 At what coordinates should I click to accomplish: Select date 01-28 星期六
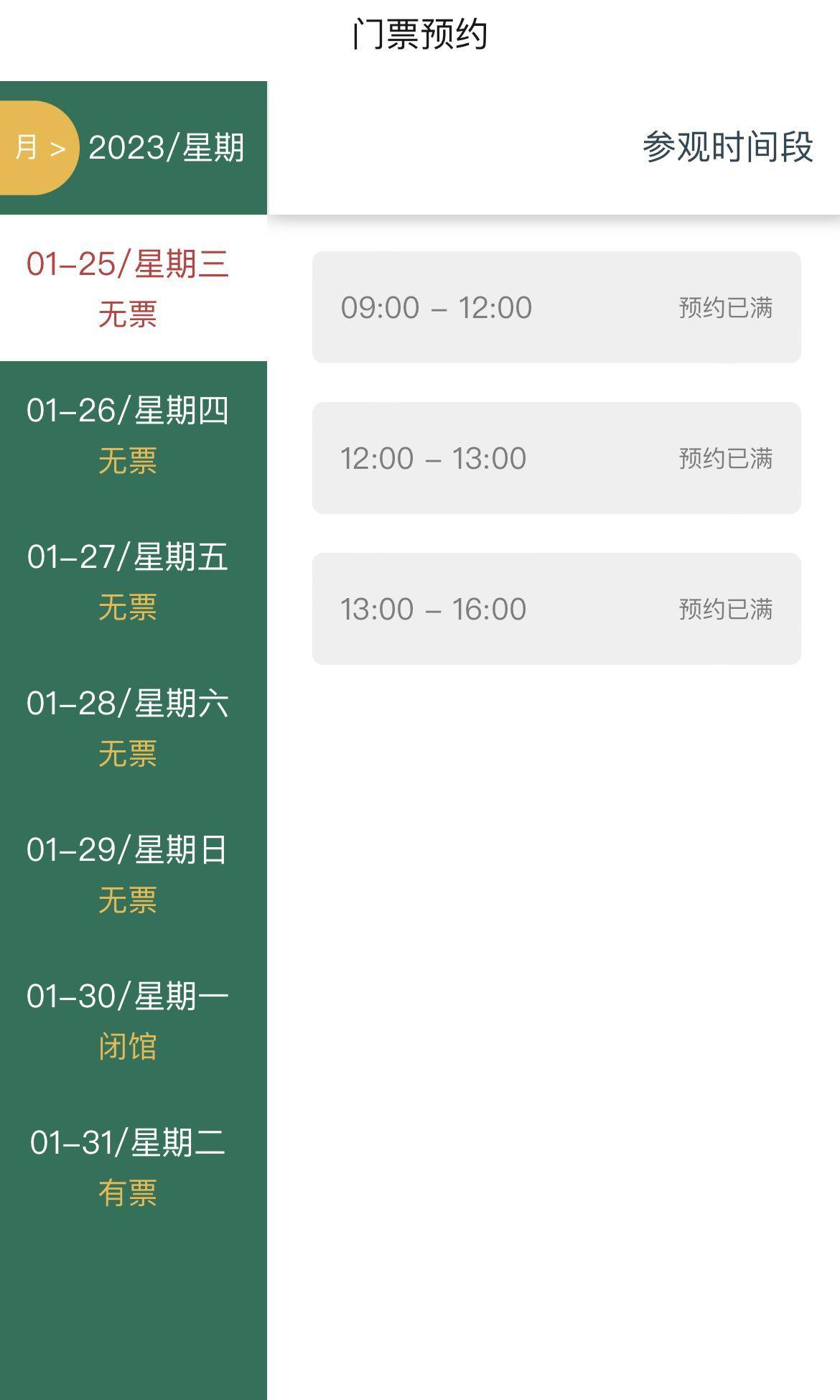(128, 727)
